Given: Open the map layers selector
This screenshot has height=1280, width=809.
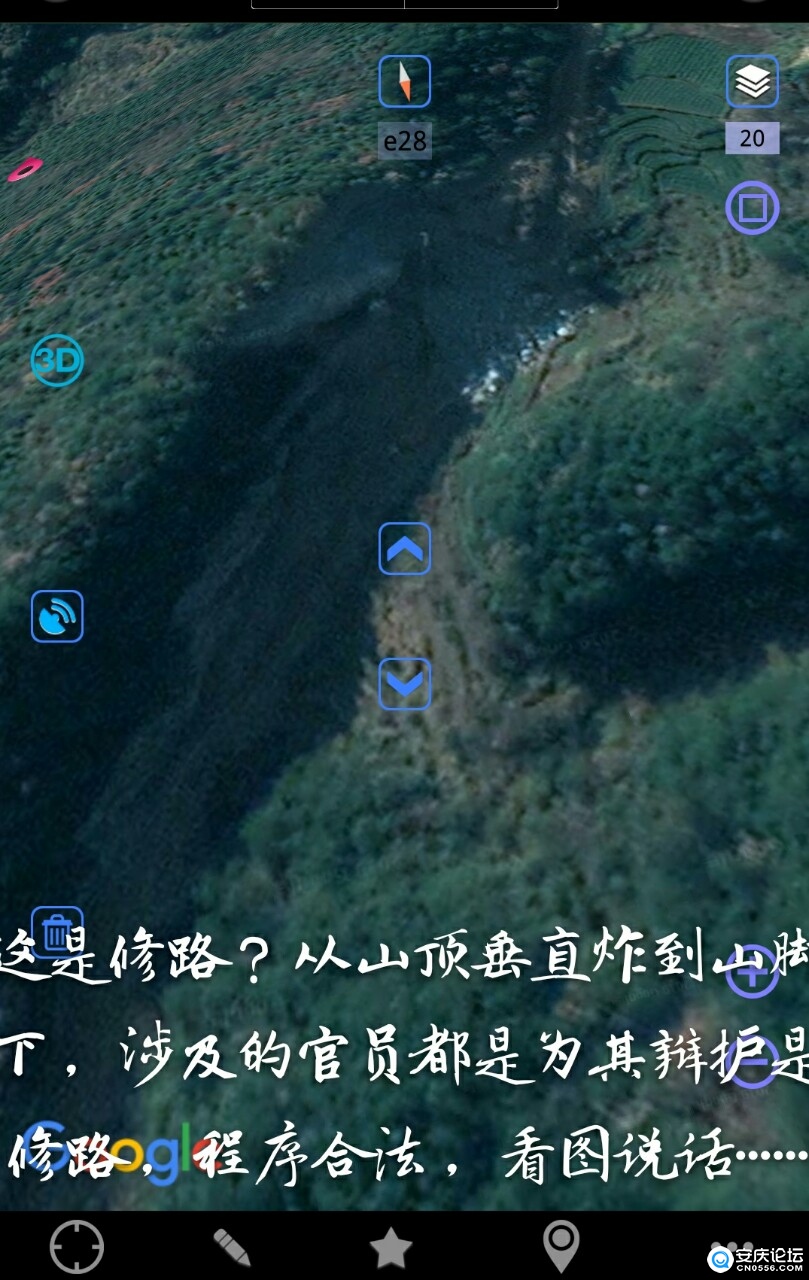Looking at the screenshot, I should pos(752,82).
